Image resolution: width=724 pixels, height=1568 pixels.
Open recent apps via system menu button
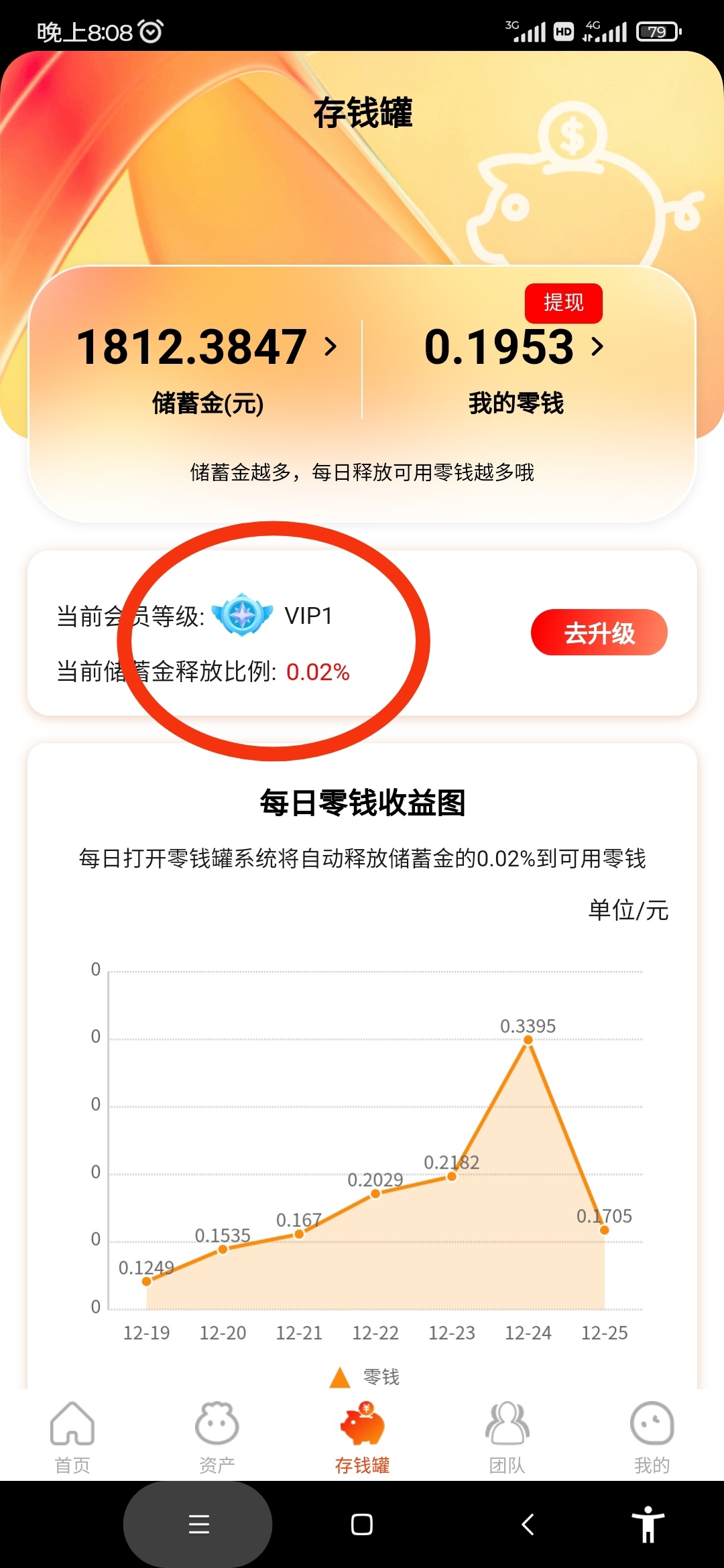[198, 1524]
